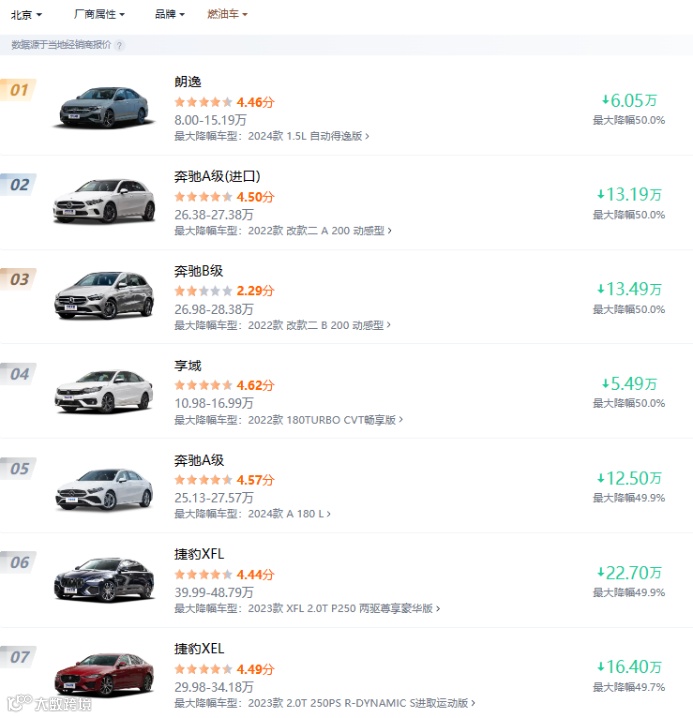Select the 享域 car row
The width and height of the screenshot is (693, 718).
(x=188, y=366)
